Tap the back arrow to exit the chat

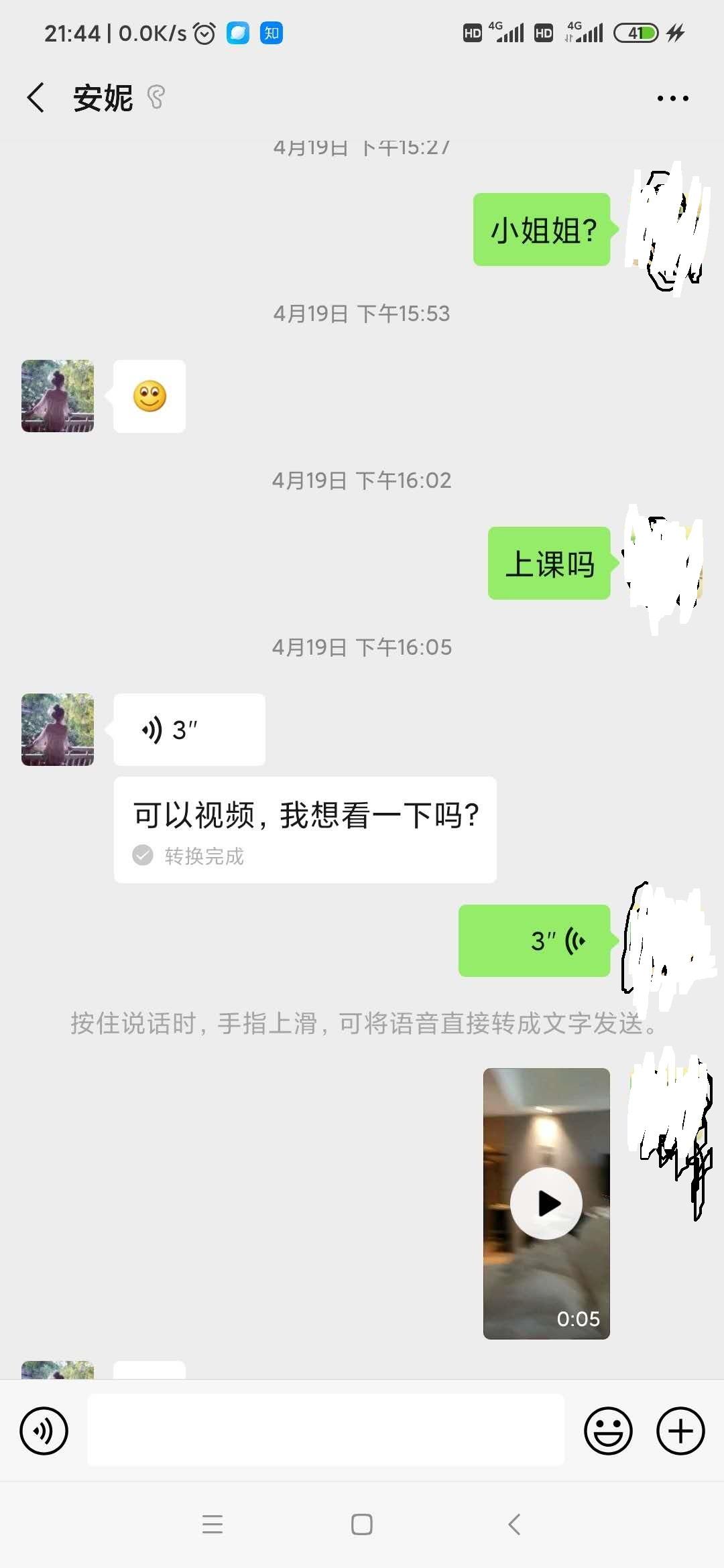[x=35, y=97]
